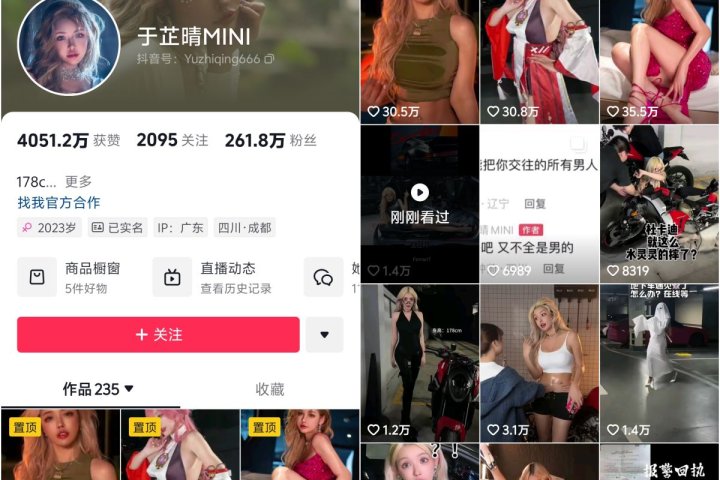Open the profile avatar photo
This screenshot has width=720, height=480.
click(68, 46)
